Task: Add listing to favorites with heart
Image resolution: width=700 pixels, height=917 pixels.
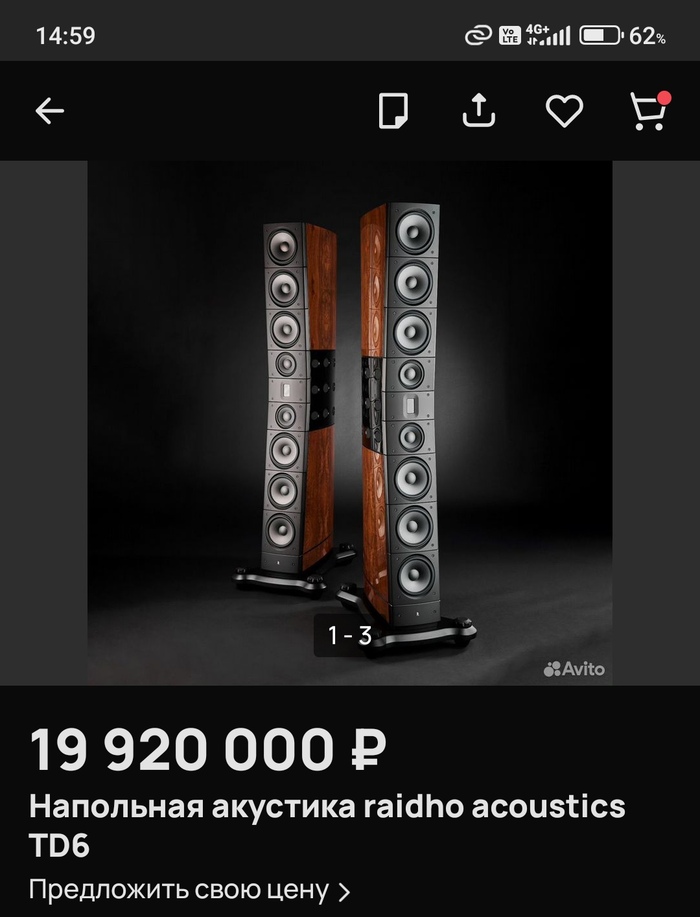Action: [x=564, y=111]
